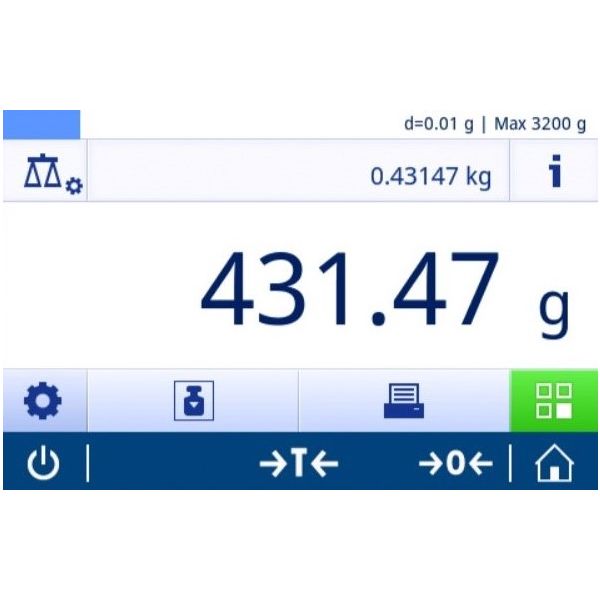The height and width of the screenshot is (600, 600).
Task: Go to the home screen
Action: pyautogui.click(x=555, y=465)
